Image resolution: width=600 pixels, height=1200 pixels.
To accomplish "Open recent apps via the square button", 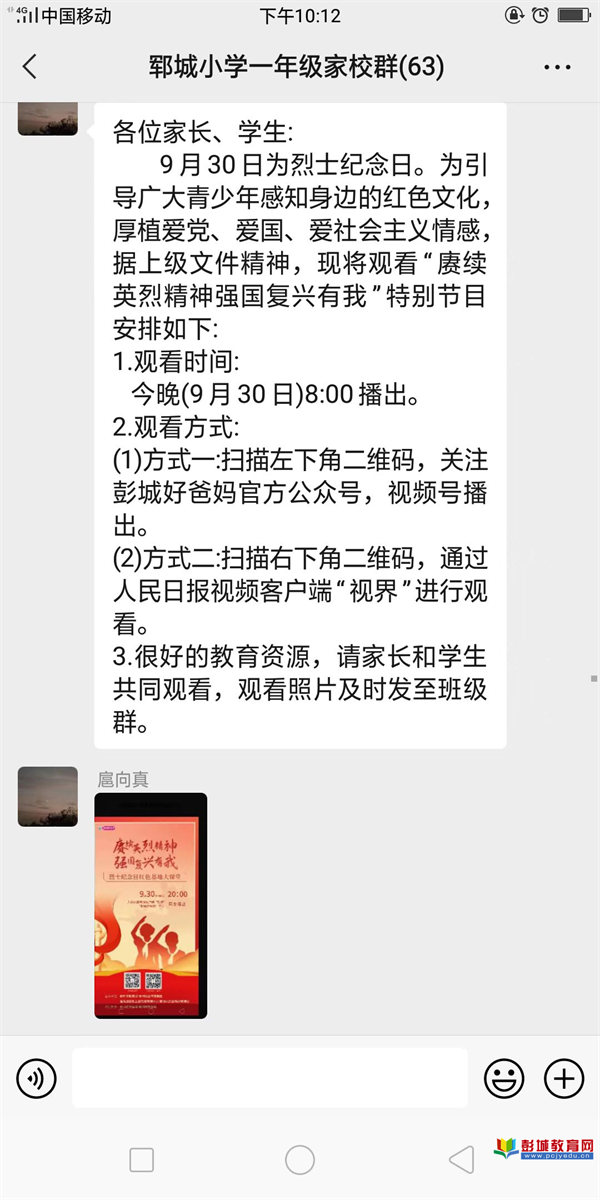I will click(x=142, y=1160).
